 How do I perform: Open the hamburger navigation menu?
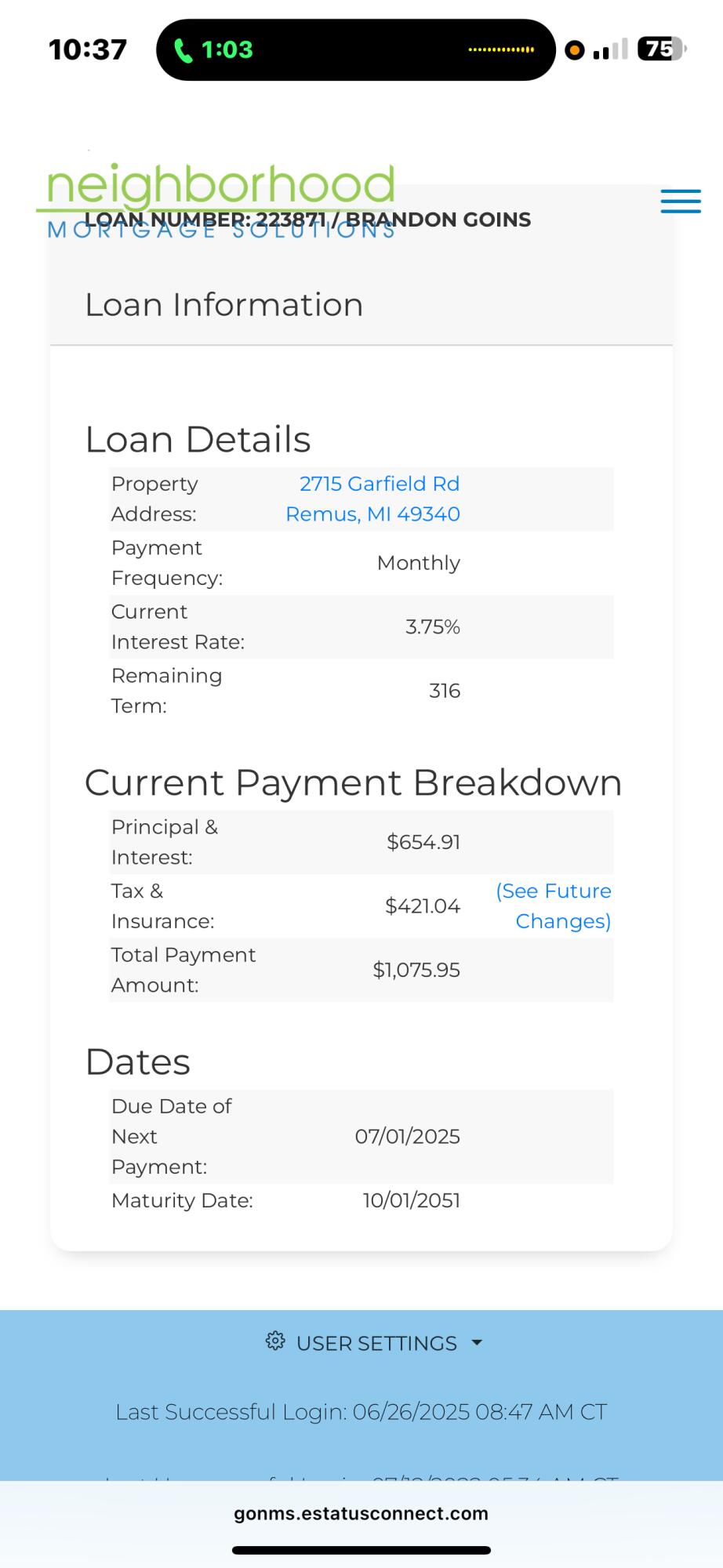680,201
